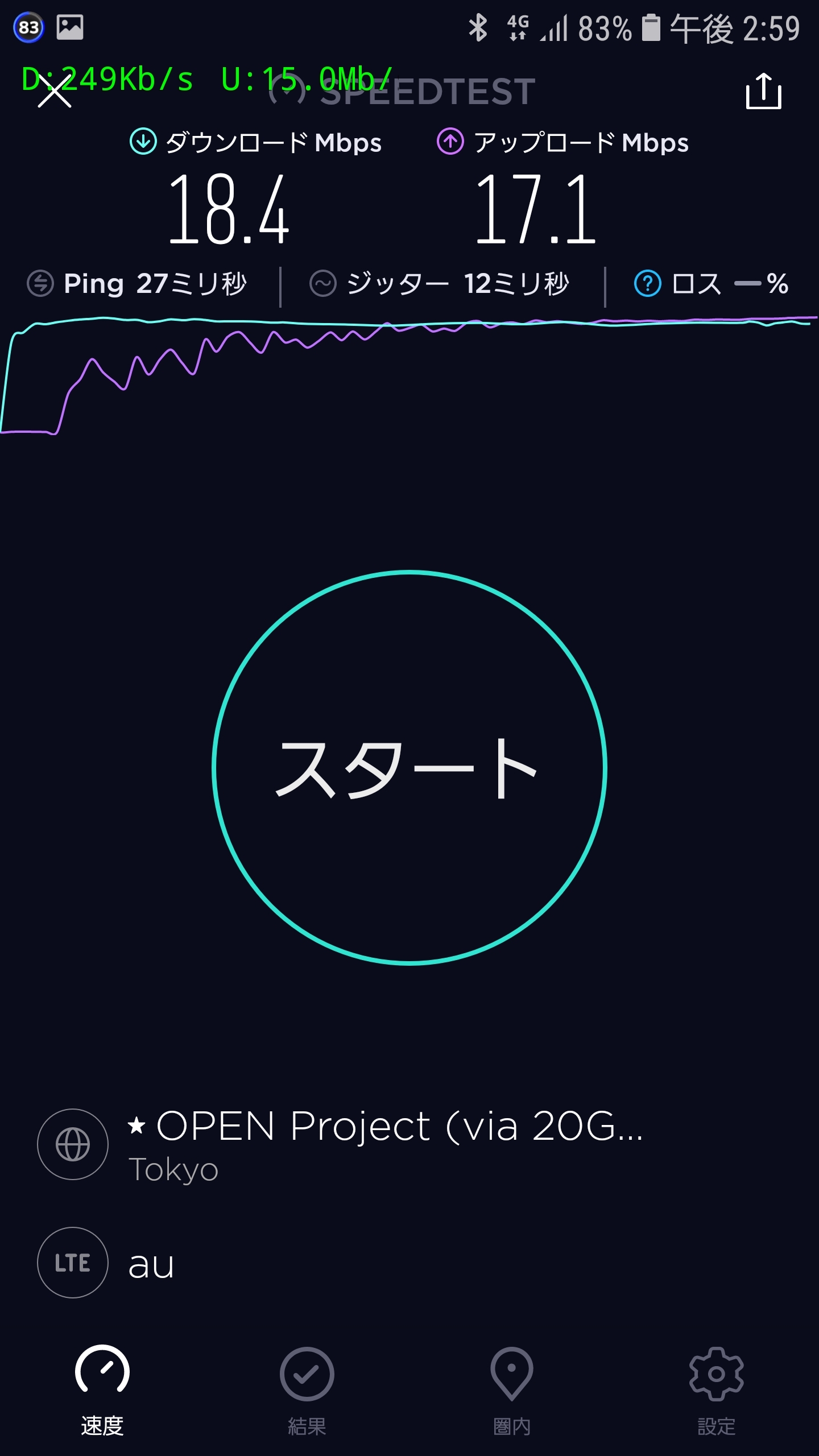Go to the 設定 tab
Image resolution: width=819 pixels, height=1456 pixels.
(717, 1388)
